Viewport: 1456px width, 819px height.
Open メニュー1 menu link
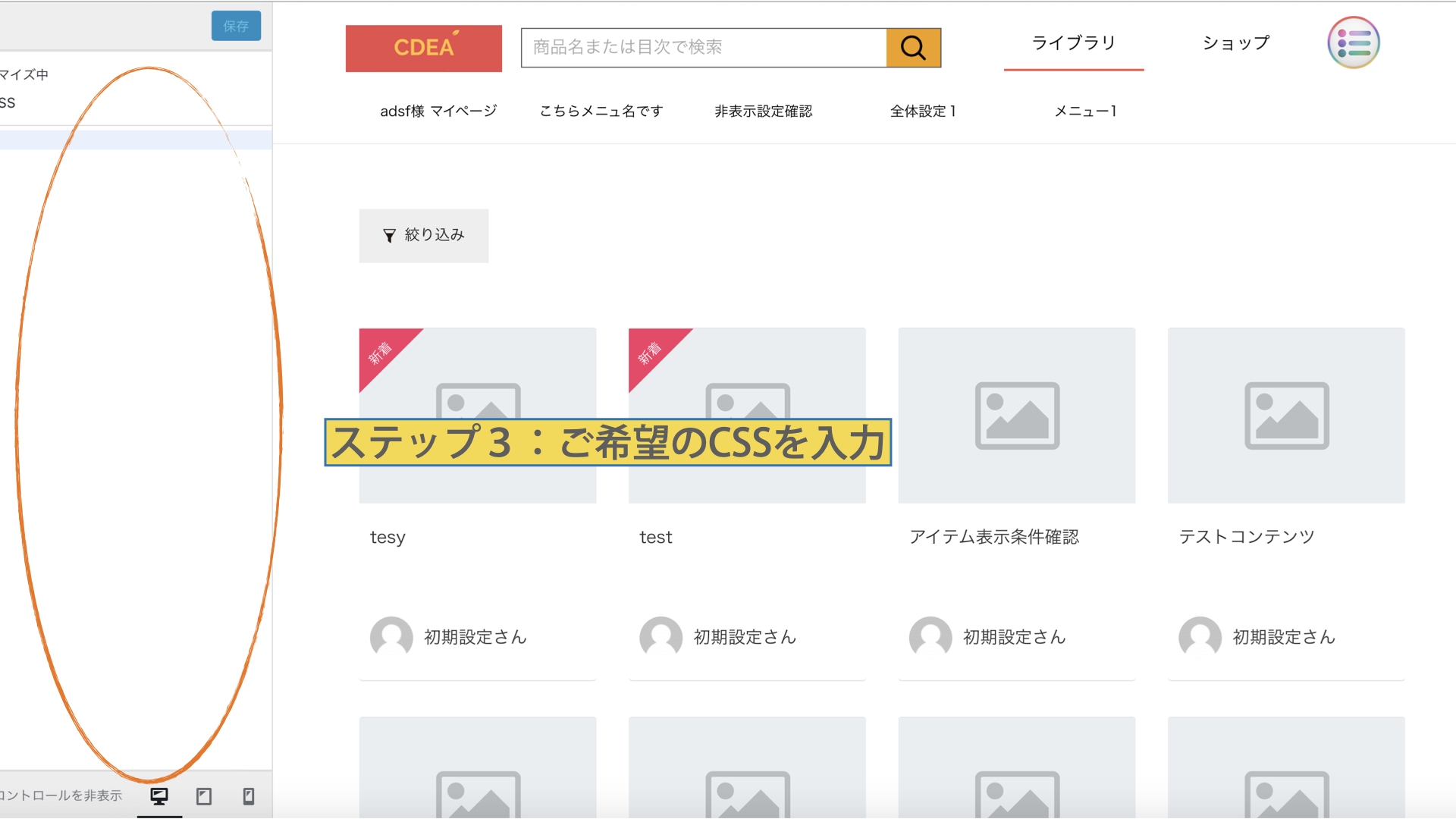1085,111
